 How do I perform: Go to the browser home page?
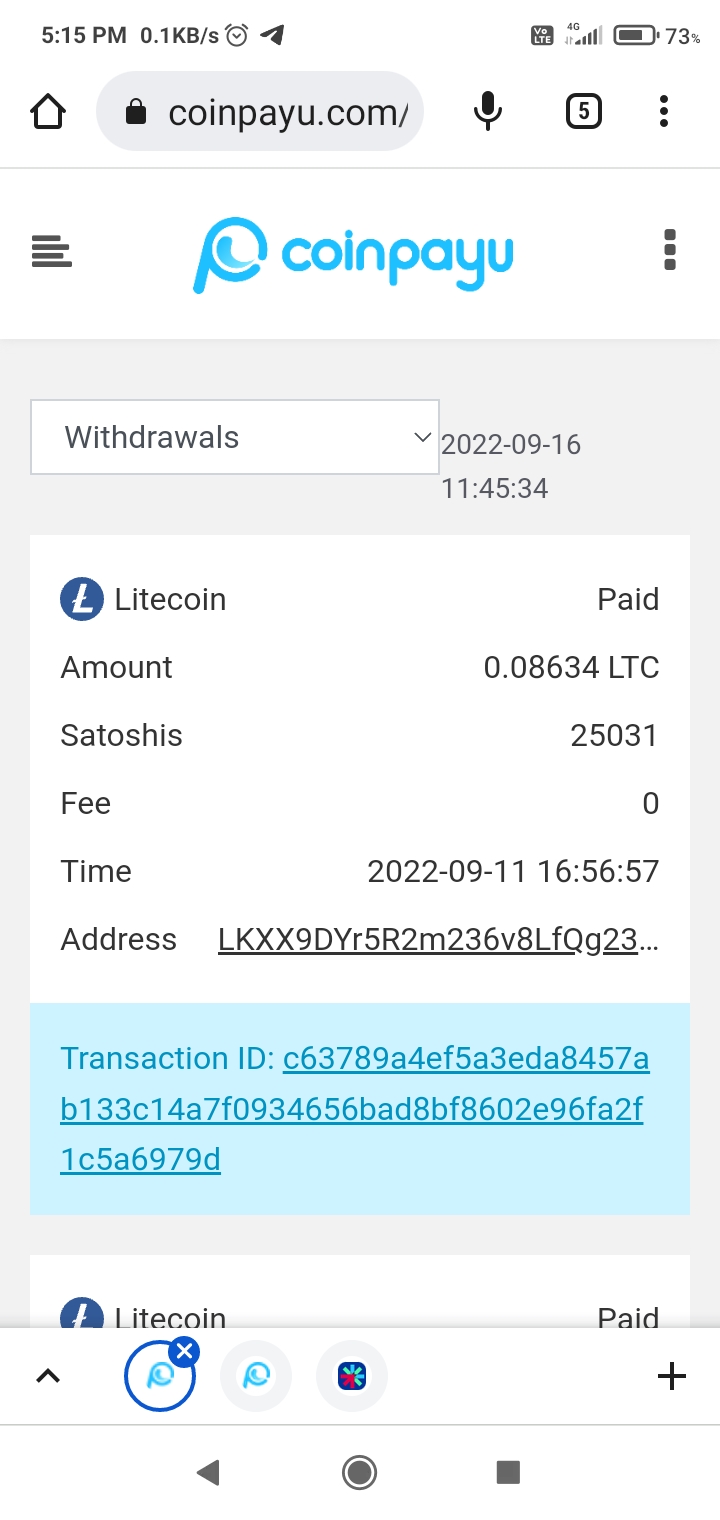coord(48,111)
